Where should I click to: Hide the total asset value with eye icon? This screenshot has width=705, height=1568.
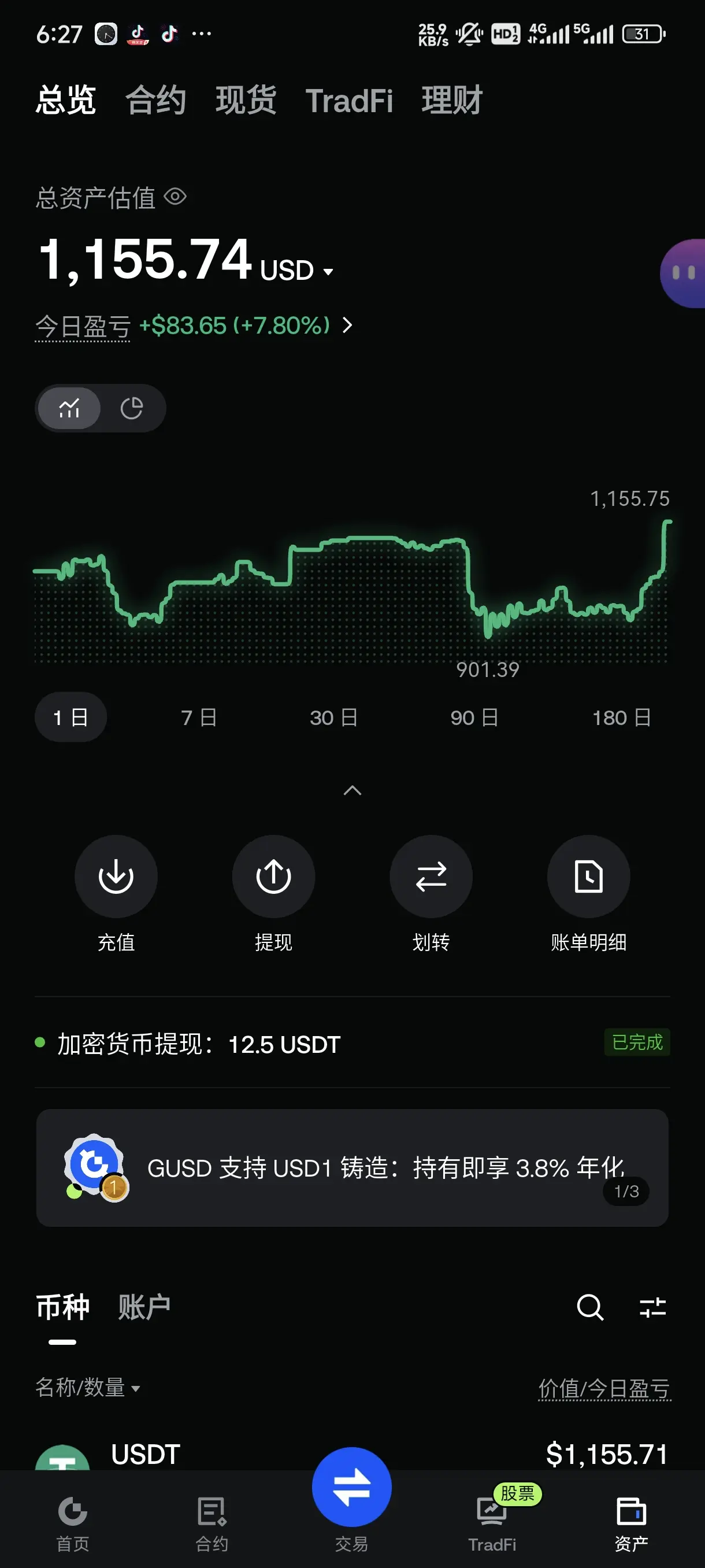point(175,197)
